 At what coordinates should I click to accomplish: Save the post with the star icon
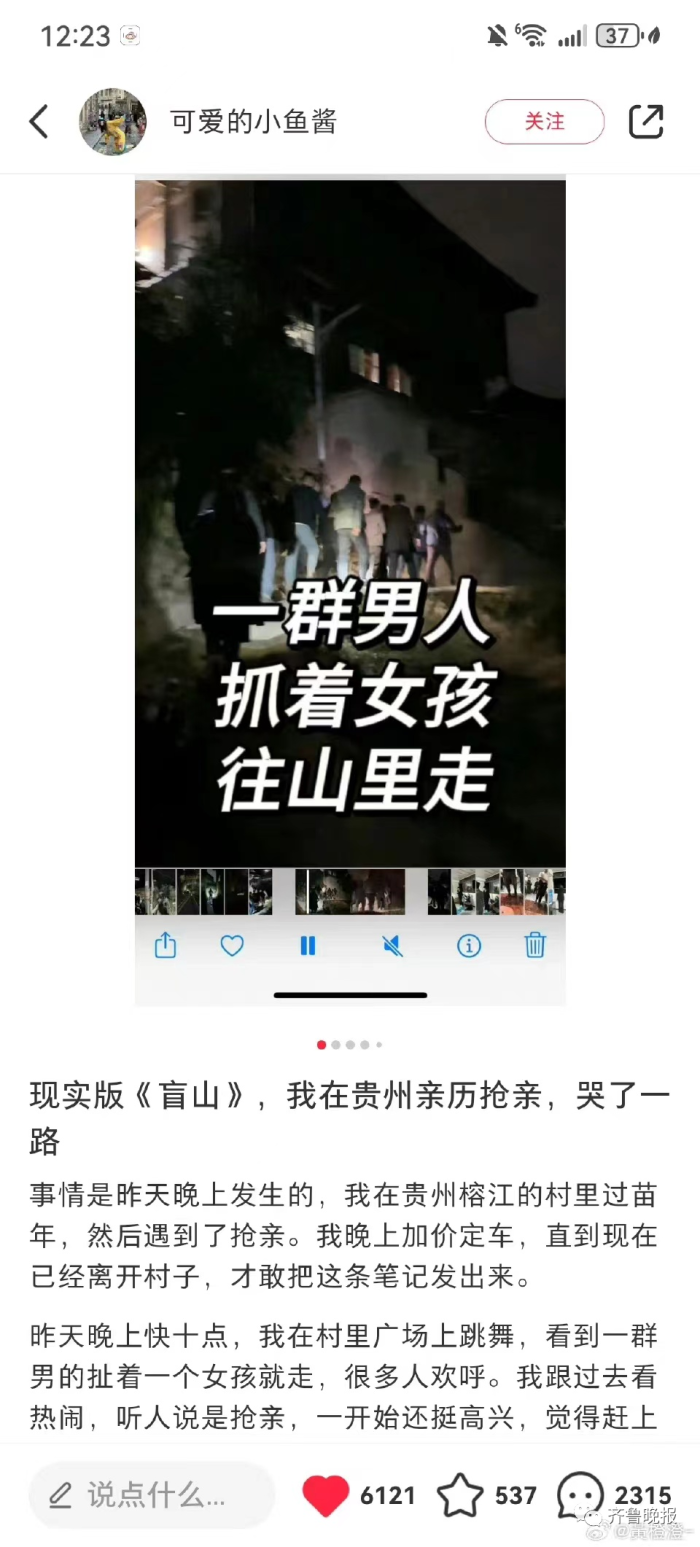click(x=460, y=1496)
